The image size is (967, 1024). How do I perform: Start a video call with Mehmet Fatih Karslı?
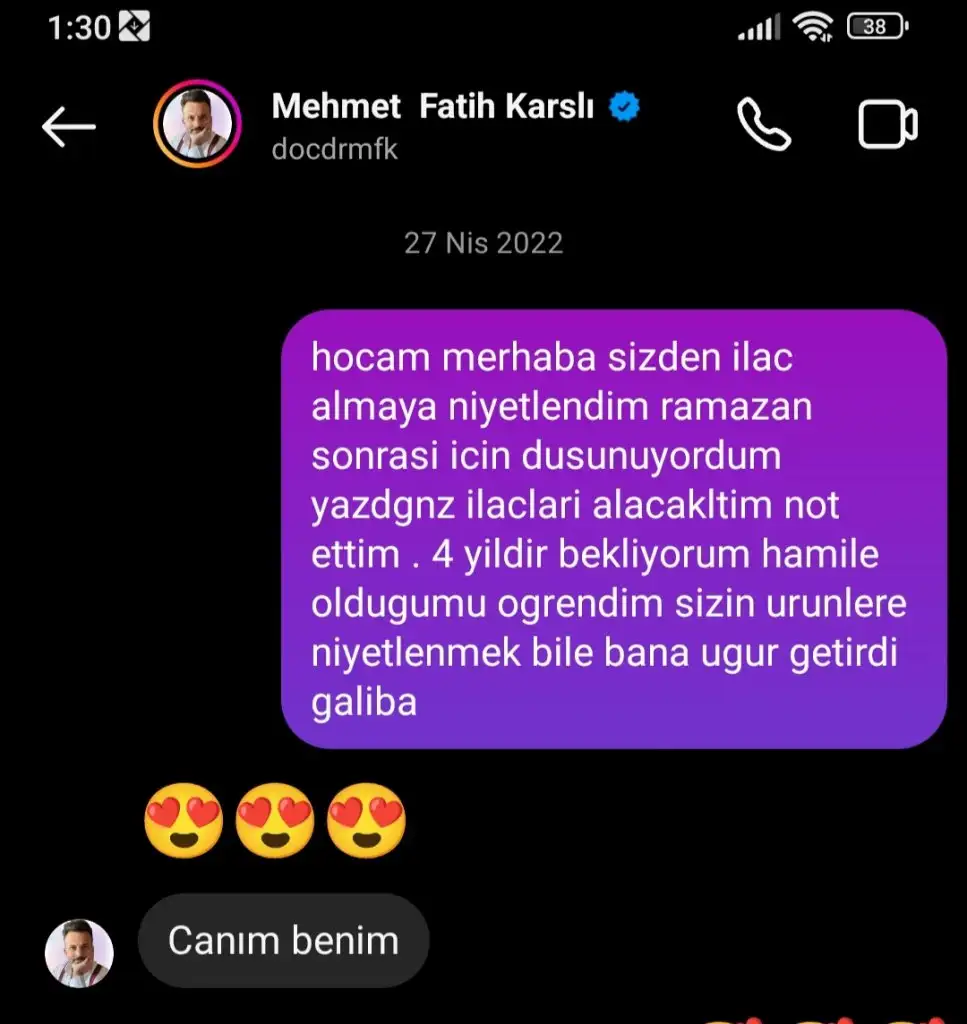(888, 126)
